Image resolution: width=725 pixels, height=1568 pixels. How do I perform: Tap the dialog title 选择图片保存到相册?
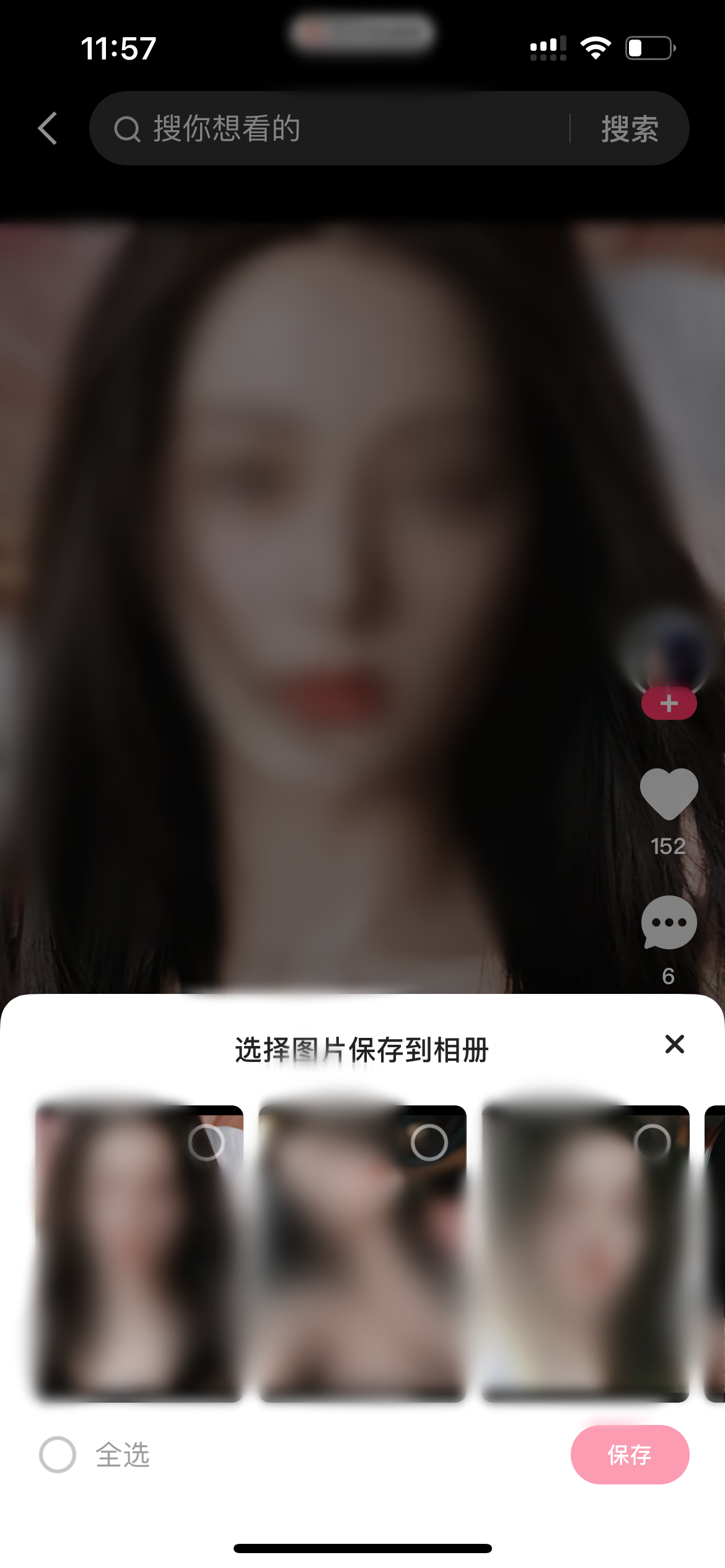click(x=362, y=1050)
